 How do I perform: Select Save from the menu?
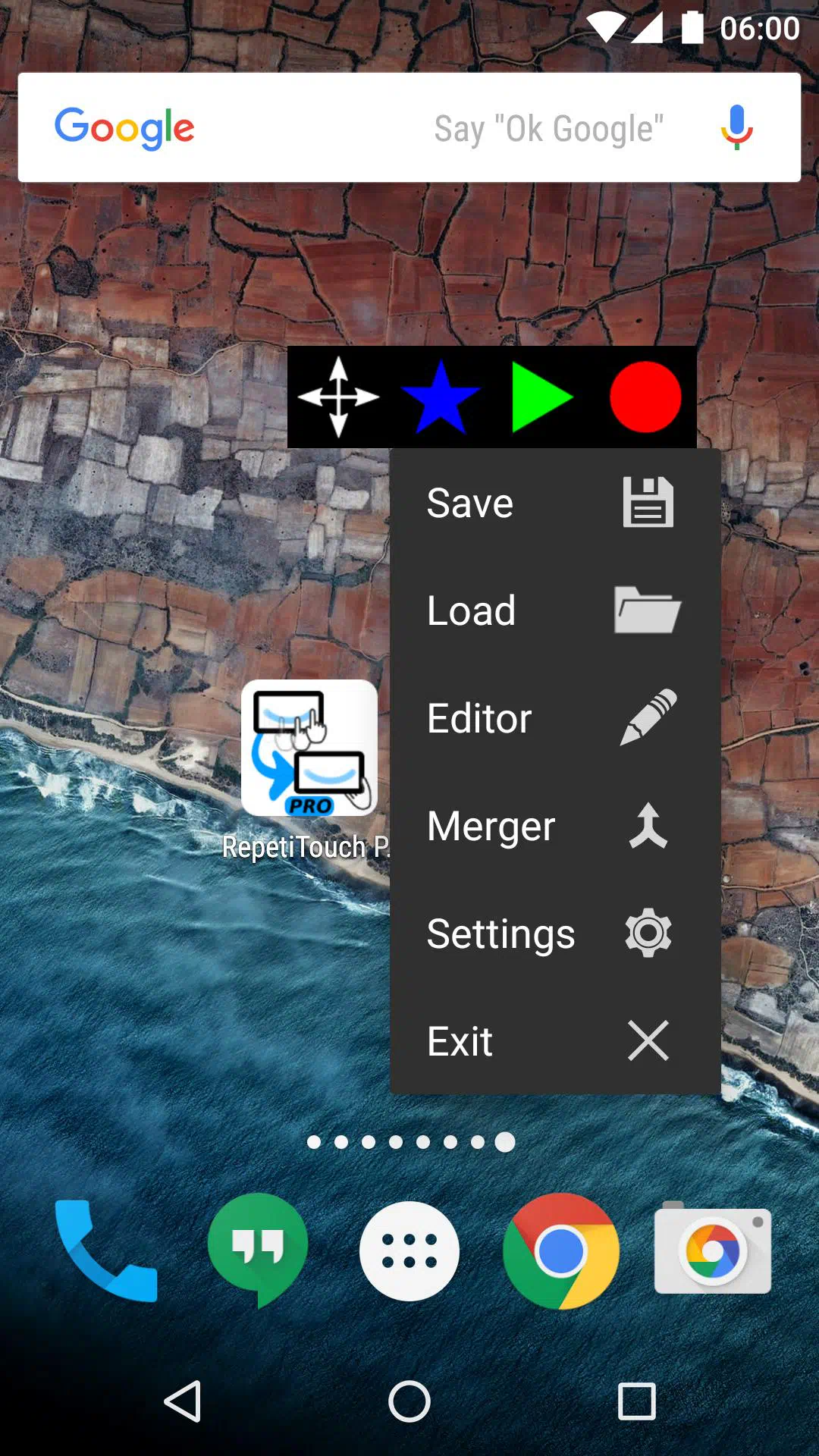click(x=555, y=503)
